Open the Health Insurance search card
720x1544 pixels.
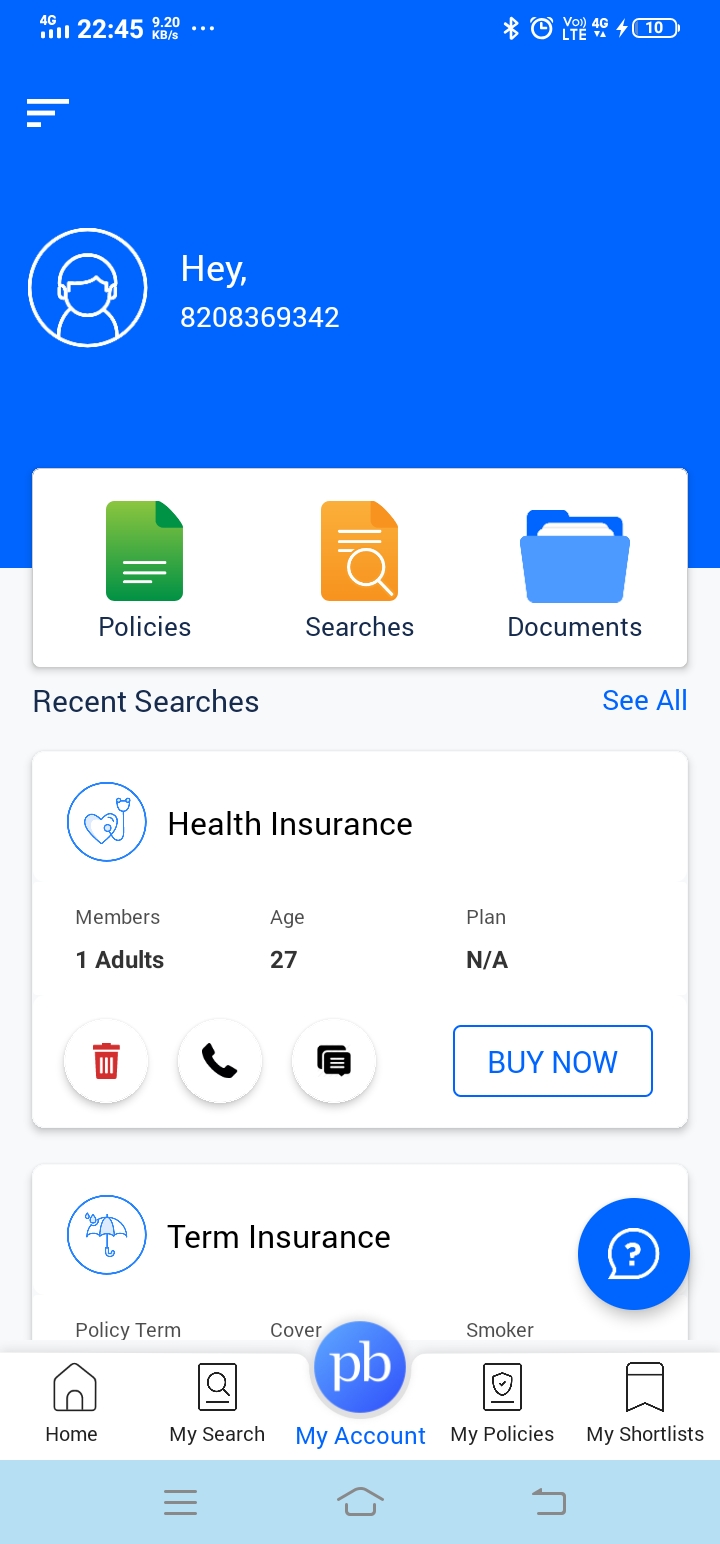(290, 824)
